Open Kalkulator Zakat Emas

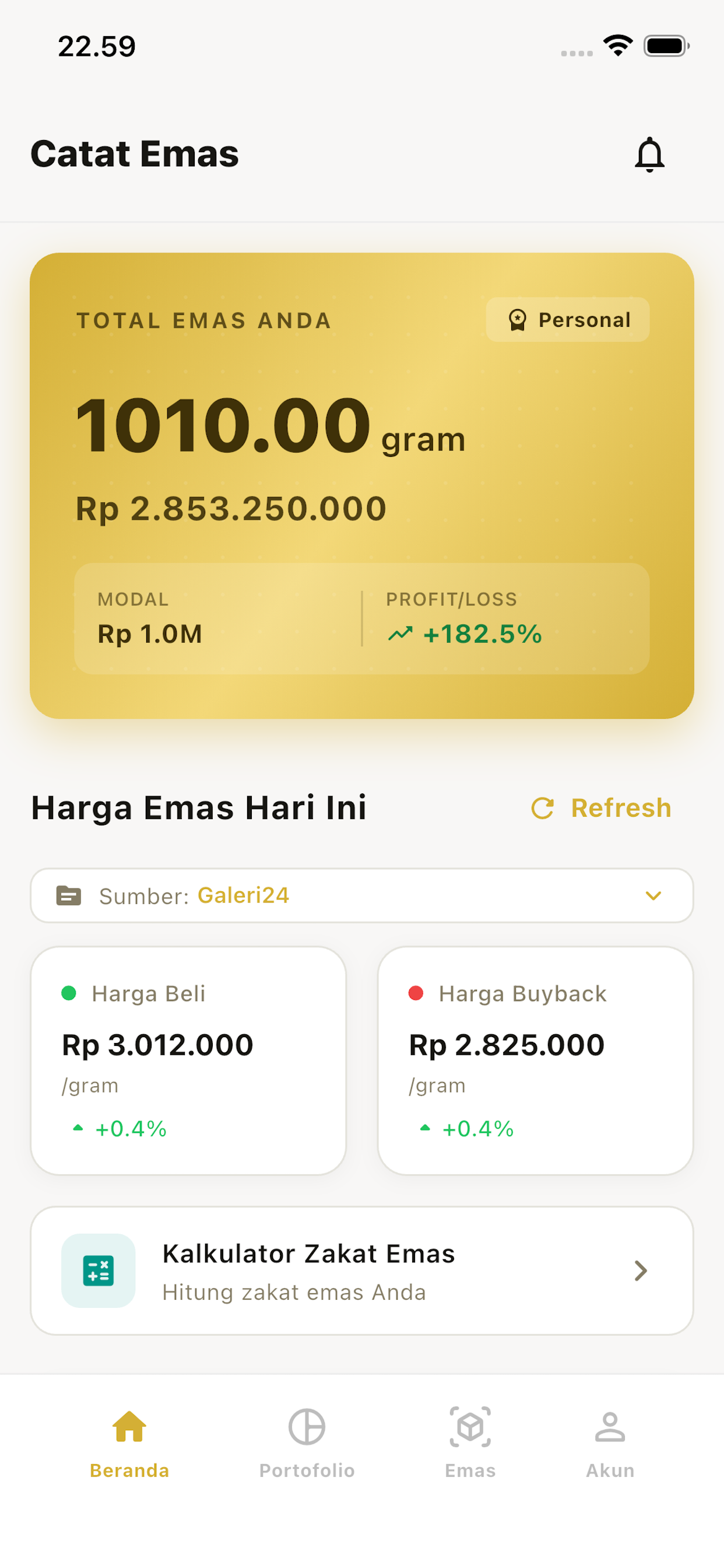pyautogui.click(x=362, y=1271)
